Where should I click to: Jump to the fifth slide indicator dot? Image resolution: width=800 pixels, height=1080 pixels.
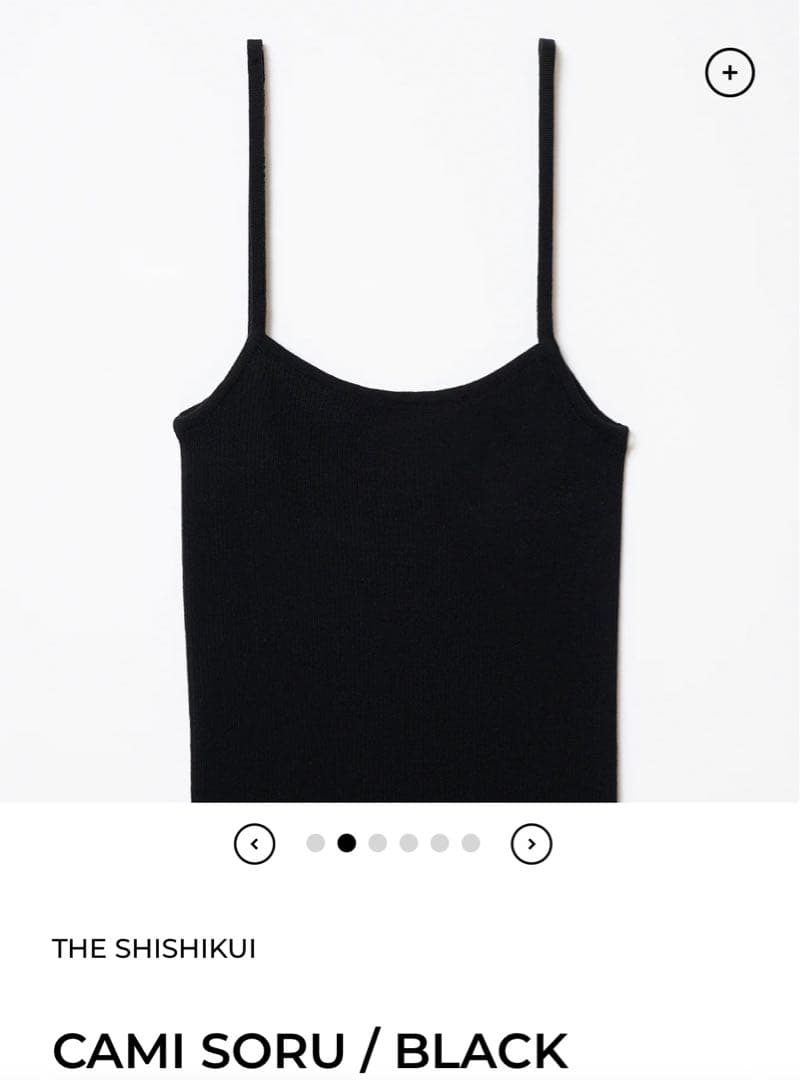tap(436, 843)
